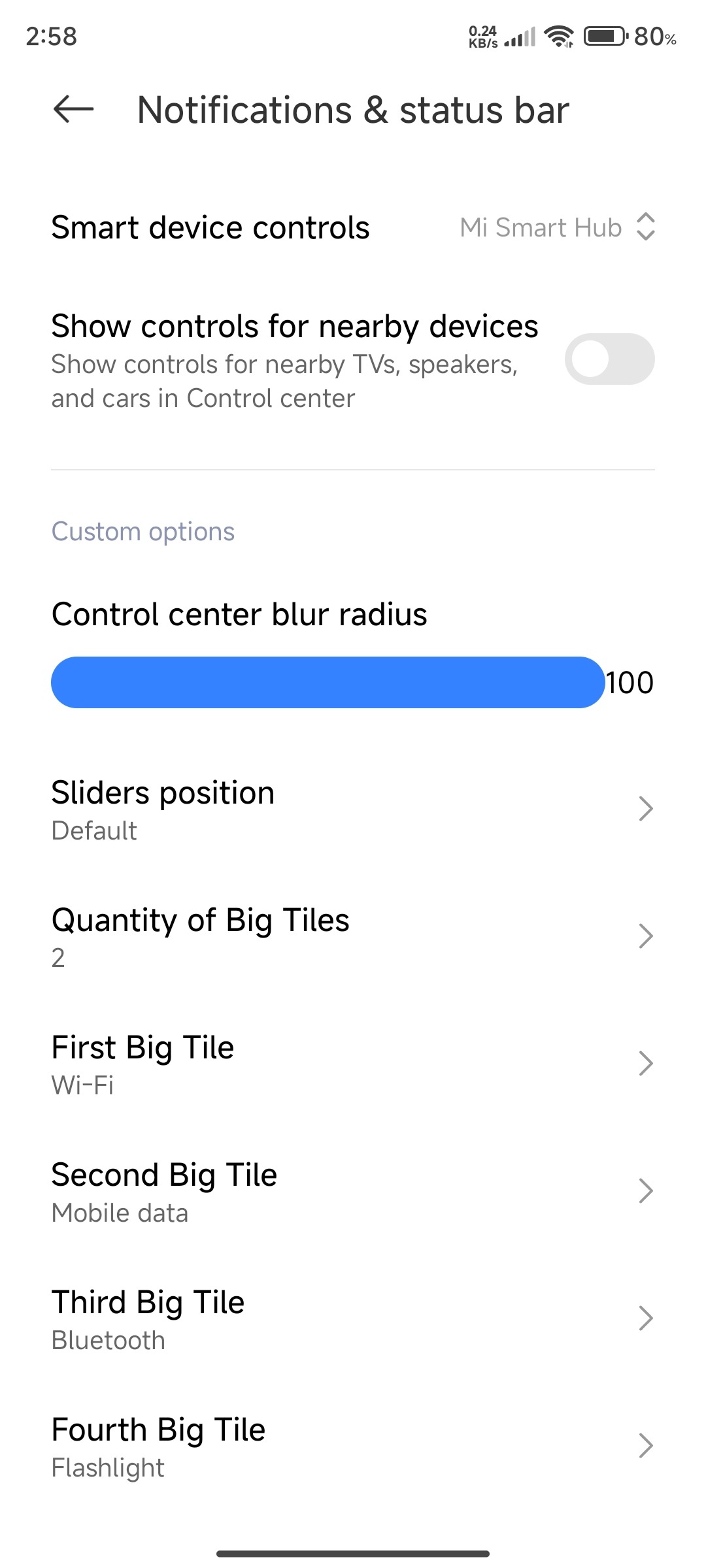The image size is (706, 1568).
Task: Go back from Notifications & status bar
Action: (x=73, y=109)
